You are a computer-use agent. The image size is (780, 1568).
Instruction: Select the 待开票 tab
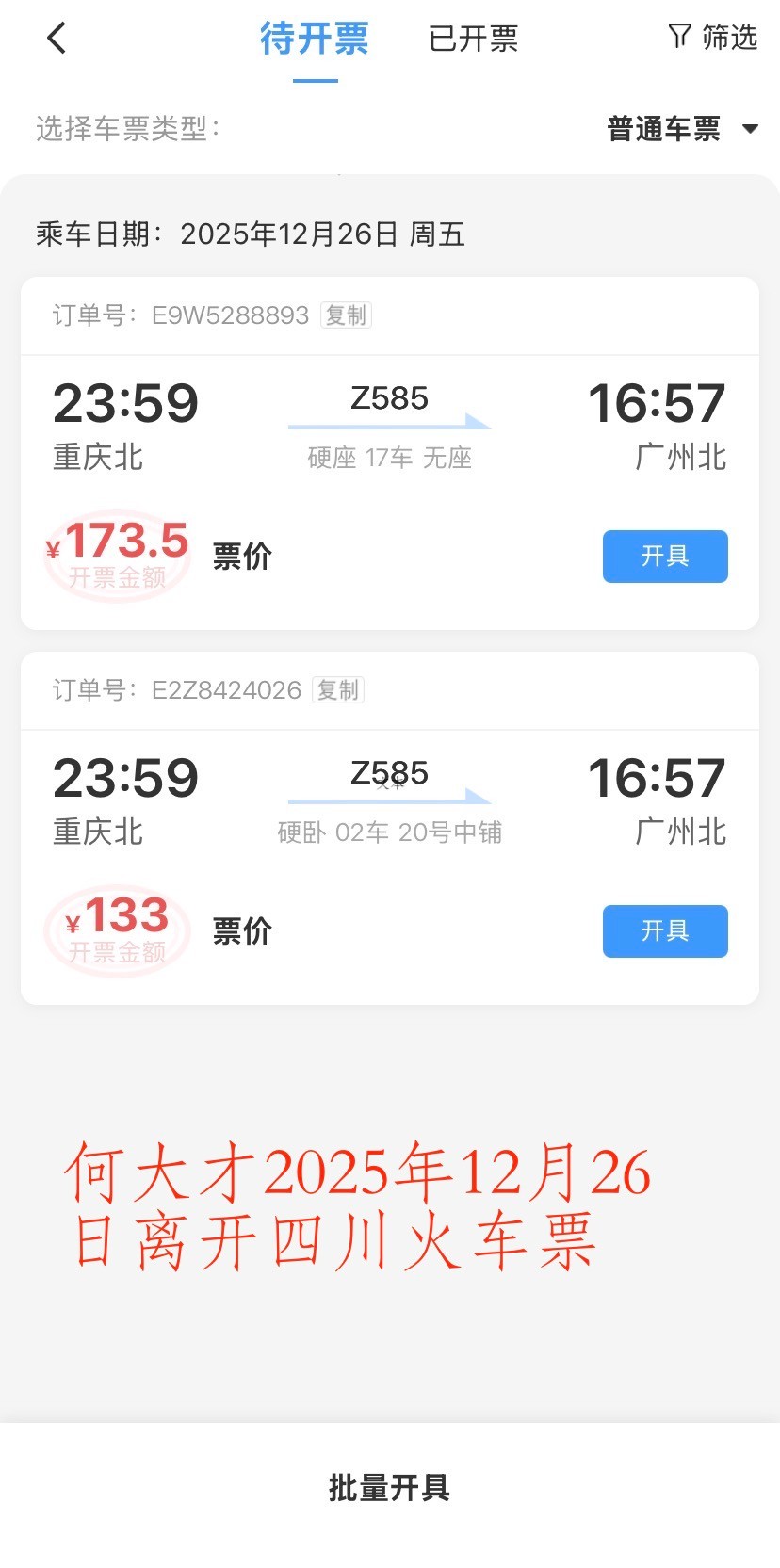(x=316, y=38)
